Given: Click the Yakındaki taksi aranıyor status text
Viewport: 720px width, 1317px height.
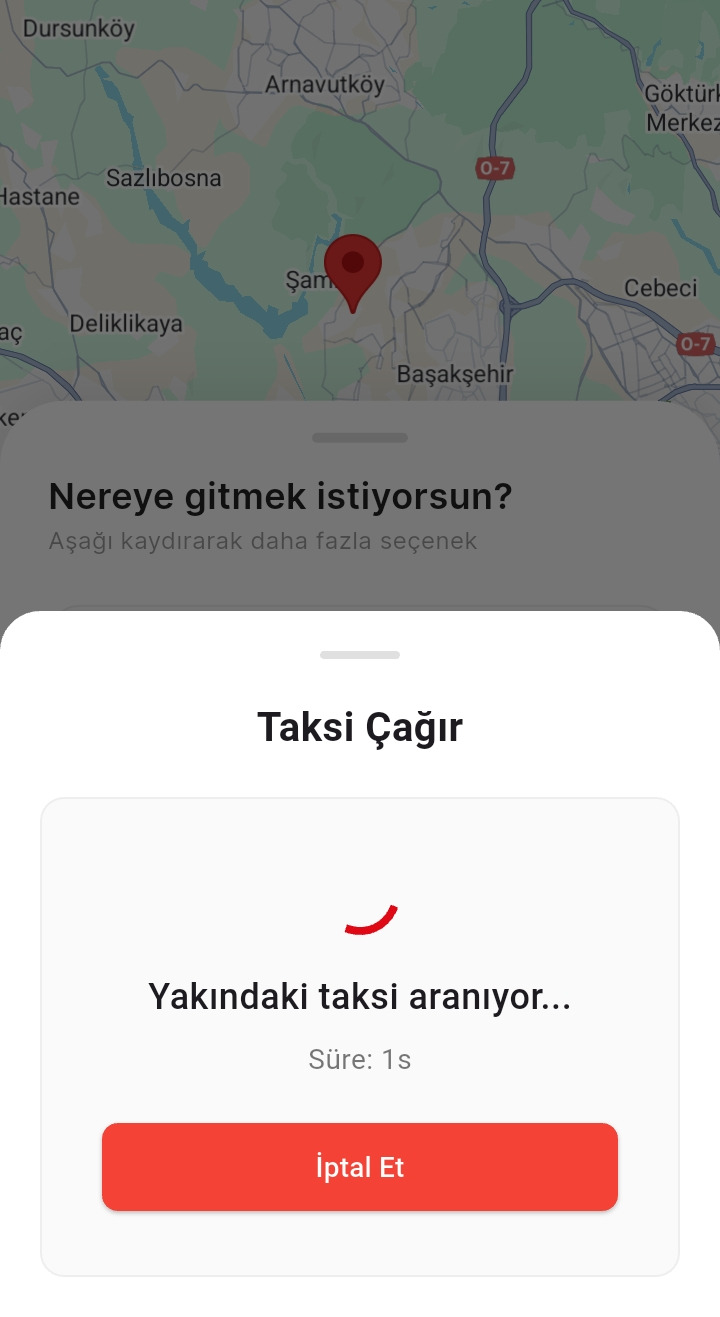Looking at the screenshot, I should point(360,995).
